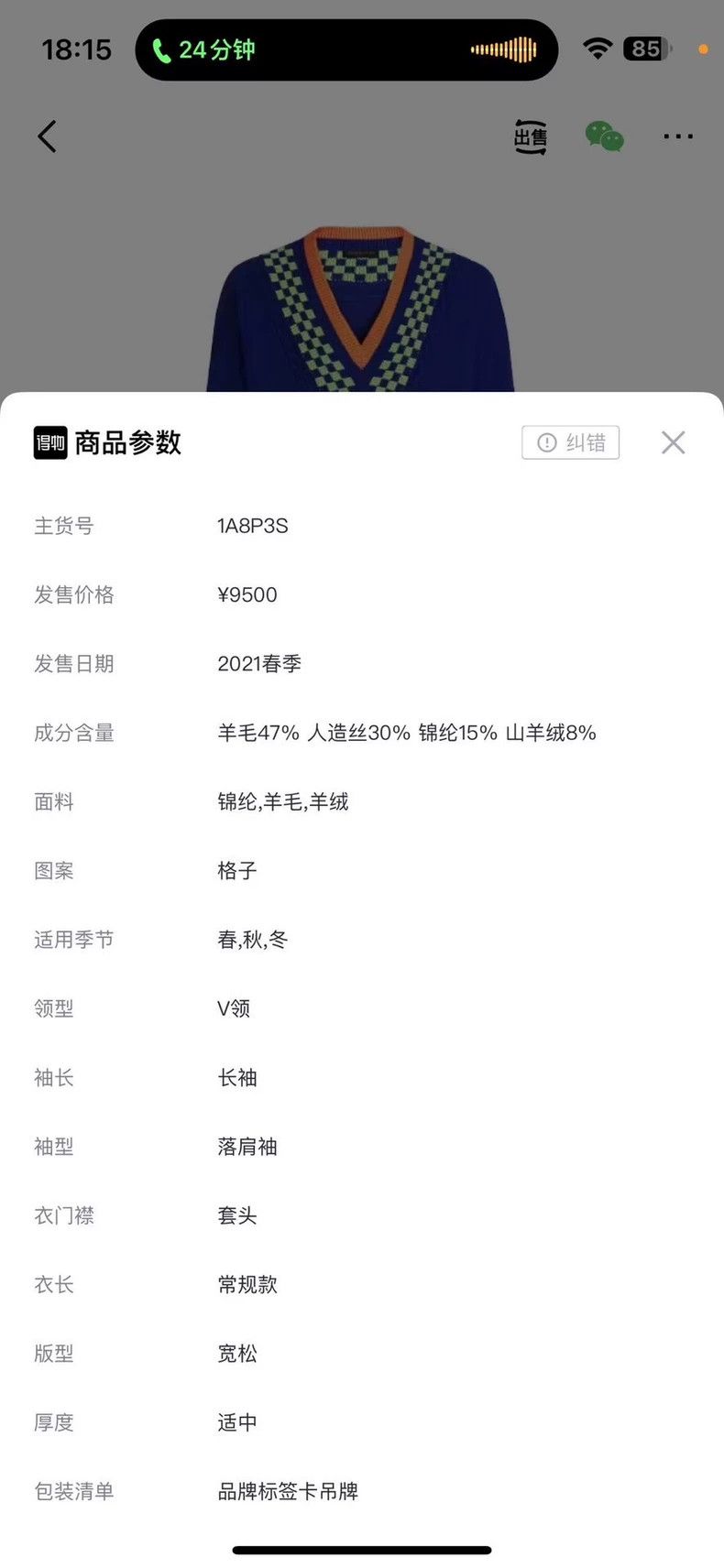Open the 出售 sell icon
The height and width of the screenshot is (1568, 724).
click(x=530, y=136)
